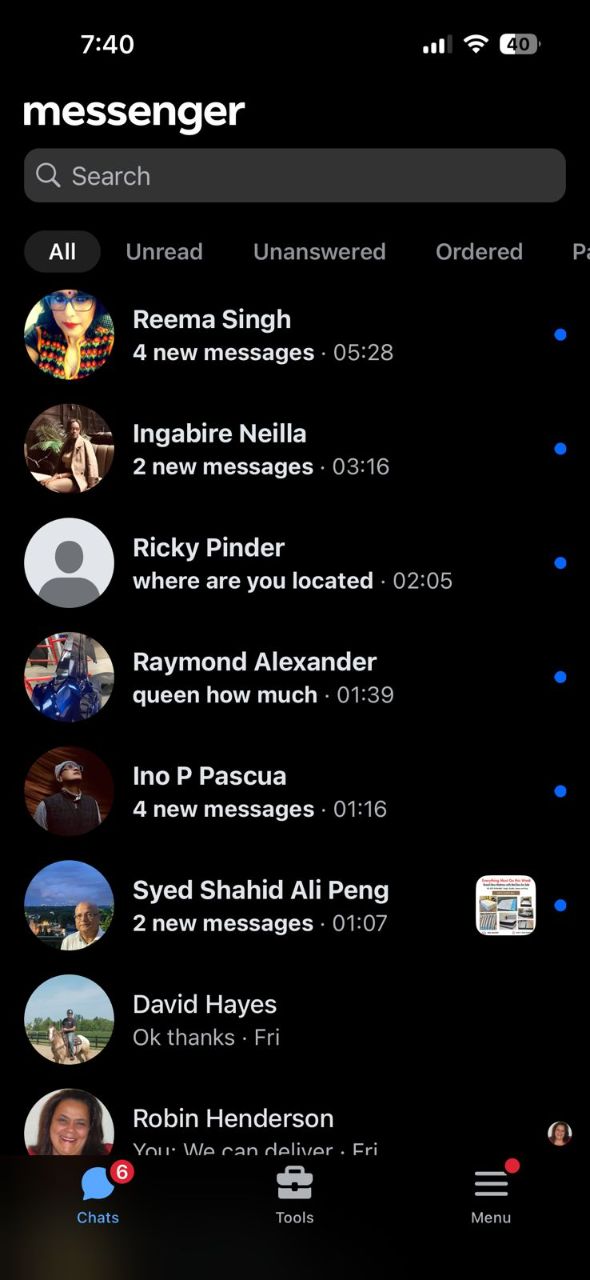Go to the Chats tab

click(x=98, y=1195)
